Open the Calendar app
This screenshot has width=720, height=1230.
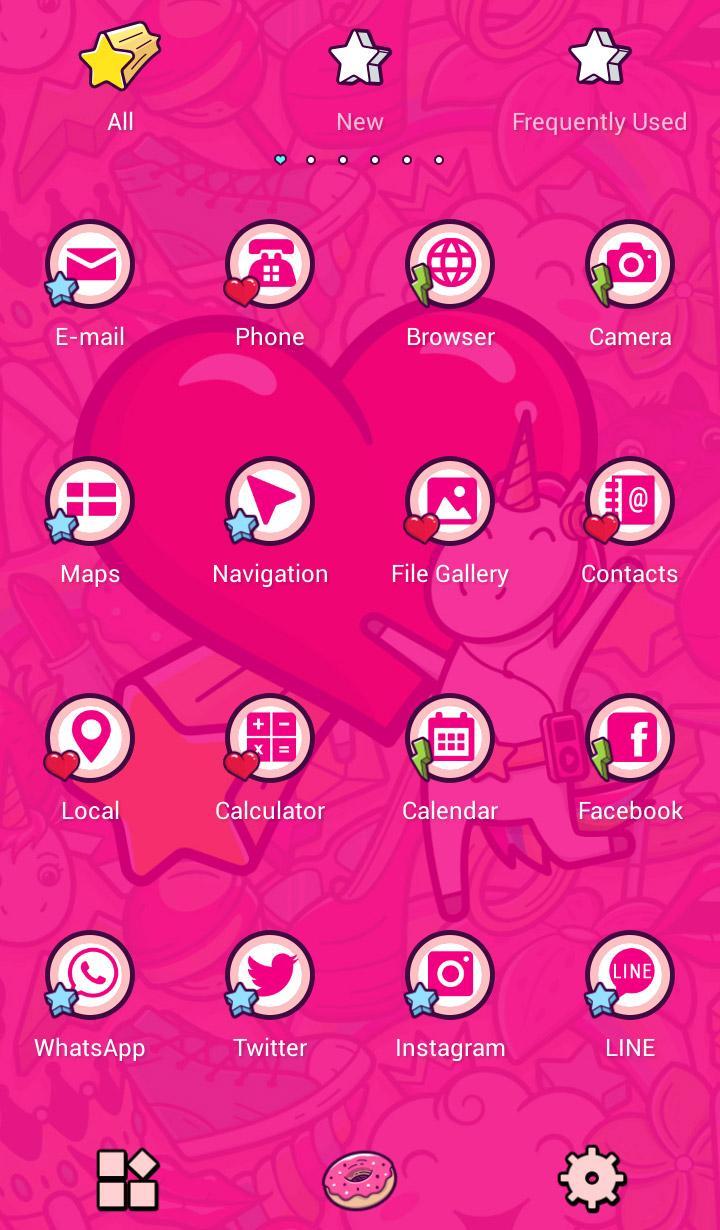pyautogui.click(x=450, y=739)
